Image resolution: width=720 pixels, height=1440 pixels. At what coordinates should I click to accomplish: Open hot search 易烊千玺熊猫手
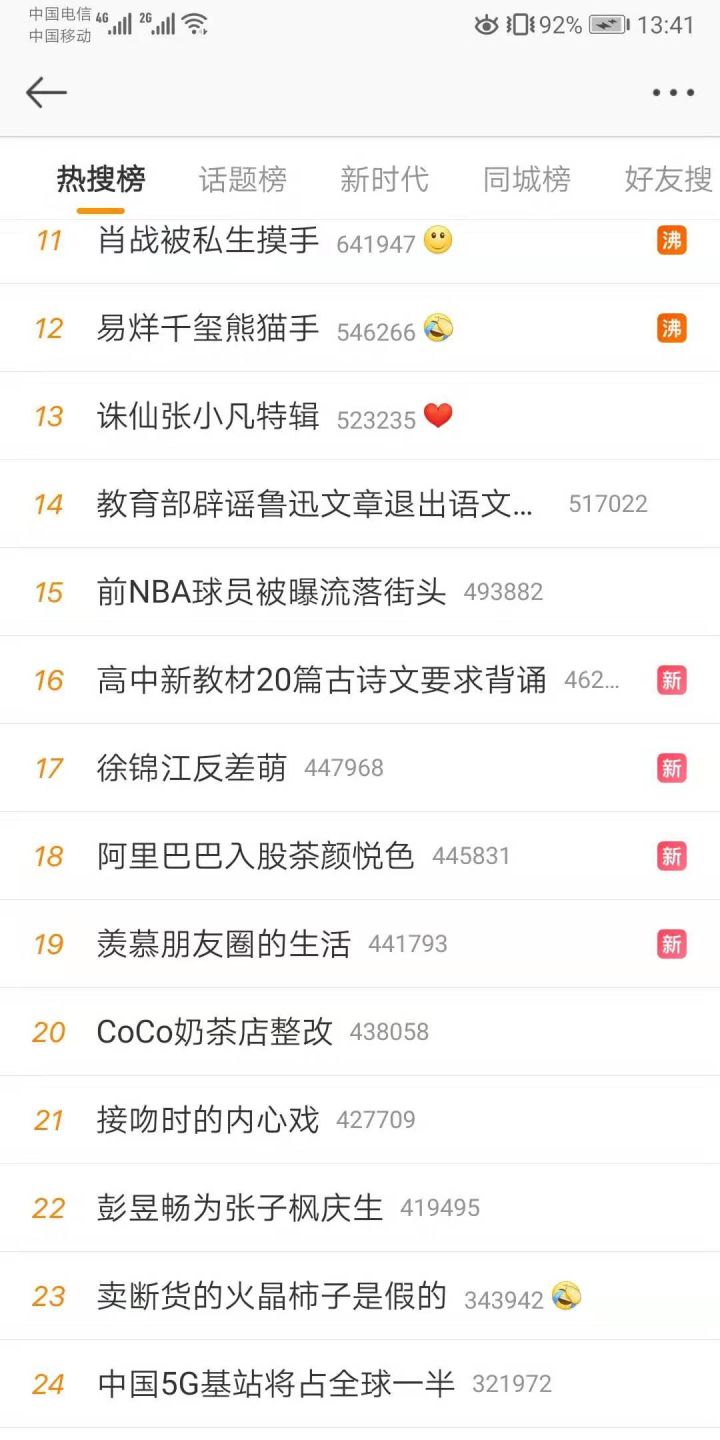(x=208, y=328)
